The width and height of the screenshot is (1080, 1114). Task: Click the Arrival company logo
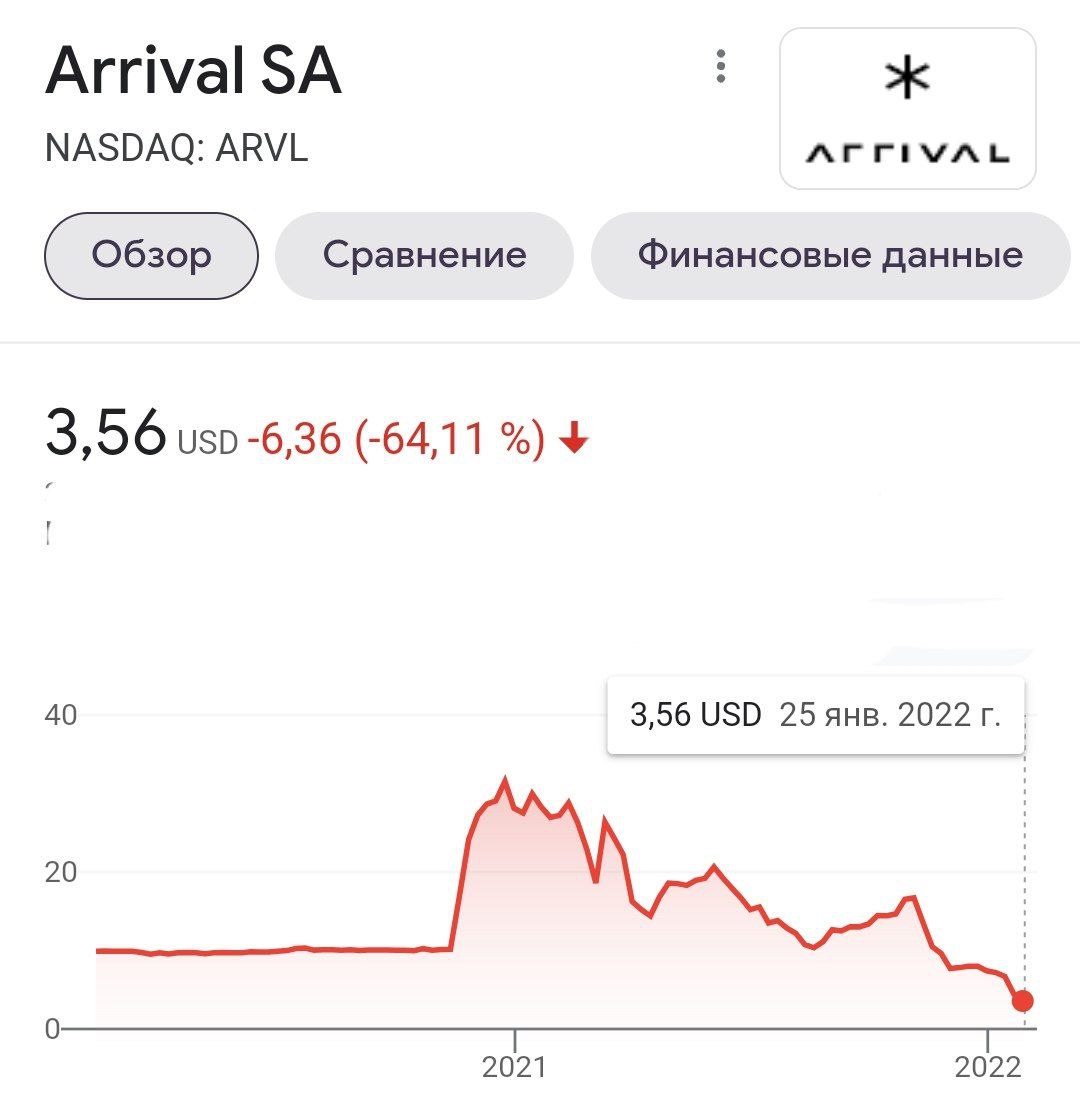coord(908,107)
